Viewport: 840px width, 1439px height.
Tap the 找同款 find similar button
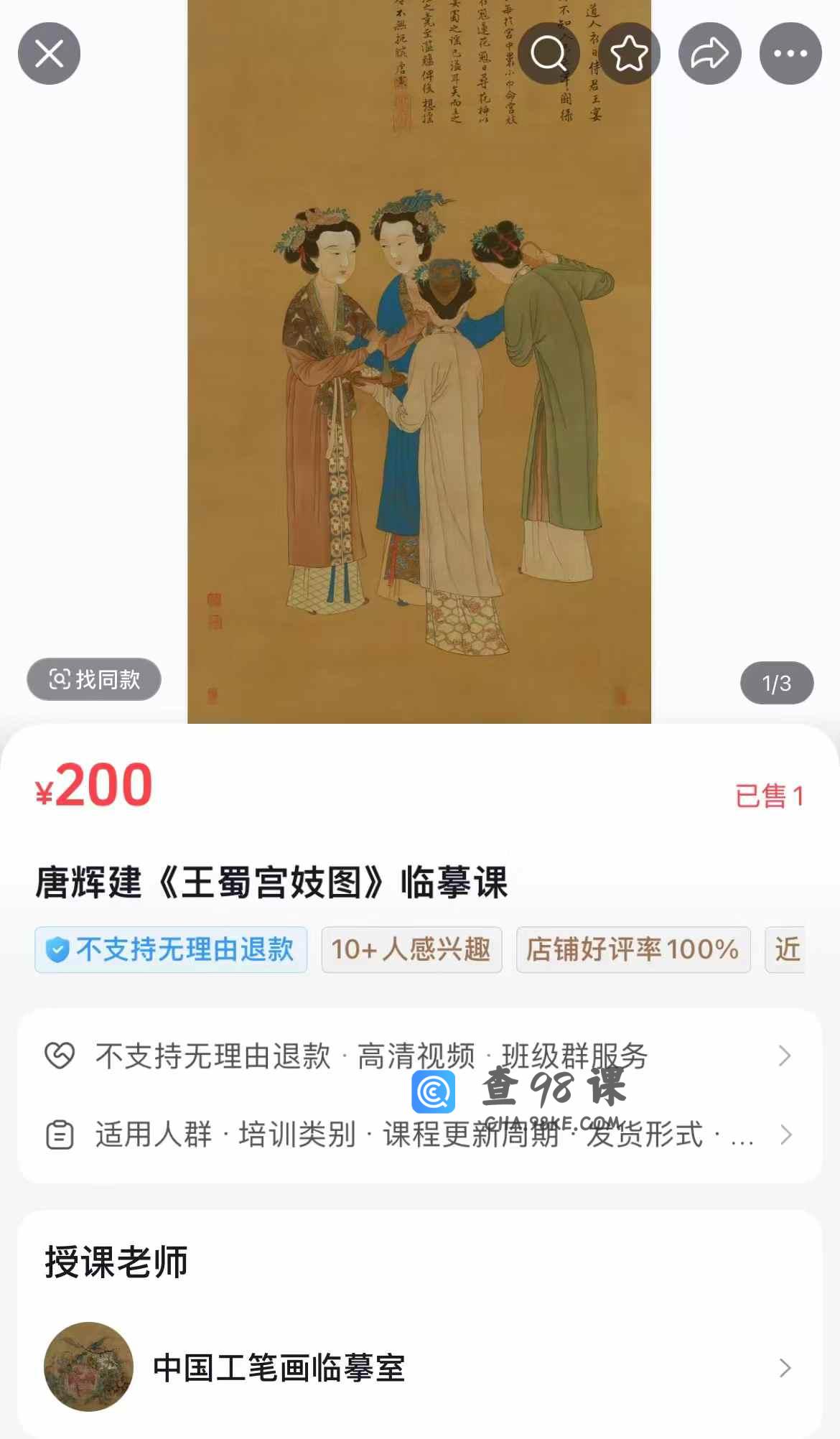click(94, 679)
